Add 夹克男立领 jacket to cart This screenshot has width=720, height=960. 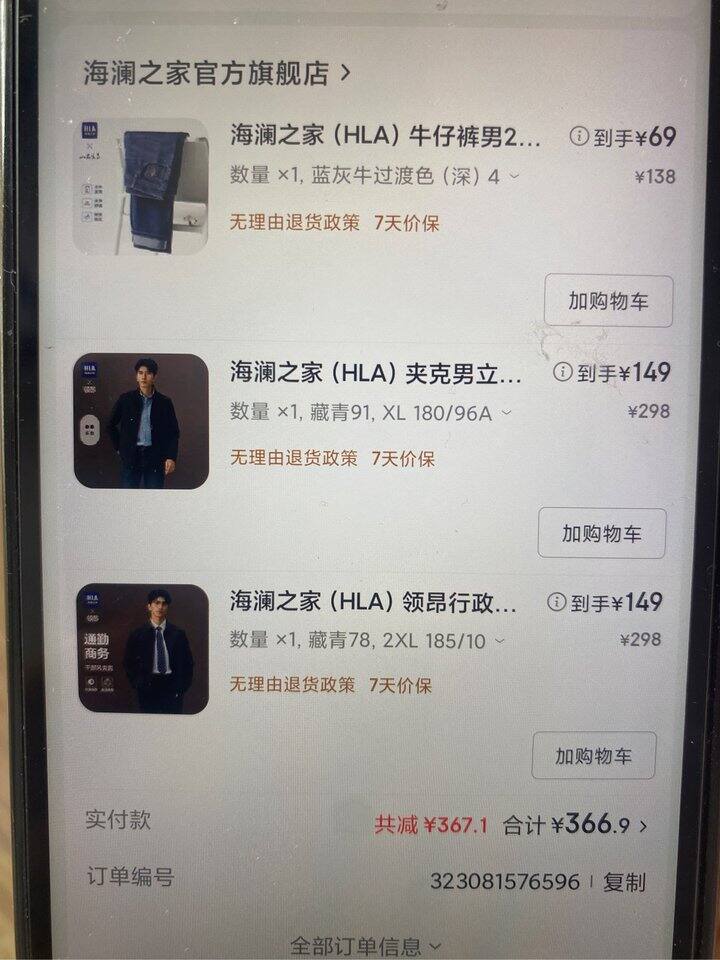tap(601, 533)
